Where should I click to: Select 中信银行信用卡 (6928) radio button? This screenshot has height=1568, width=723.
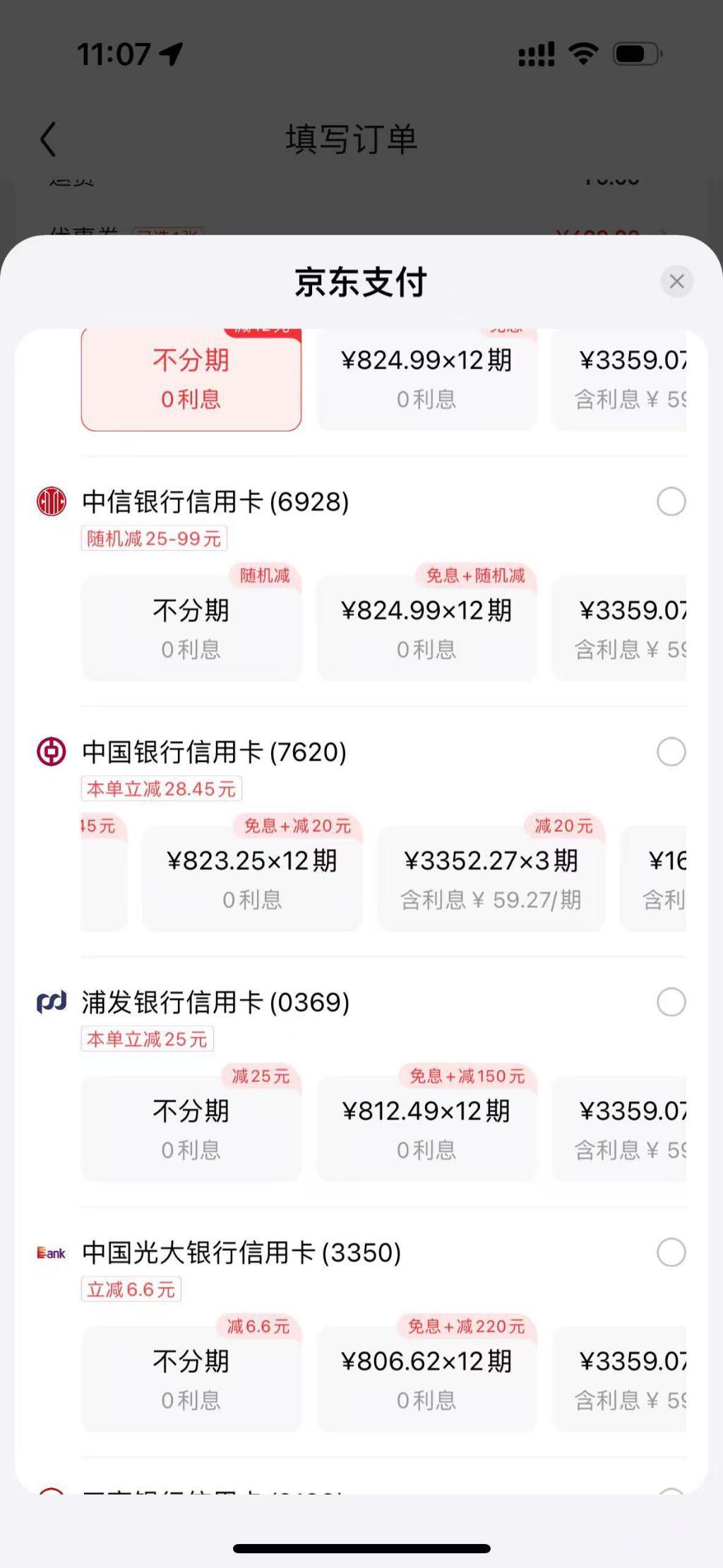671,501
